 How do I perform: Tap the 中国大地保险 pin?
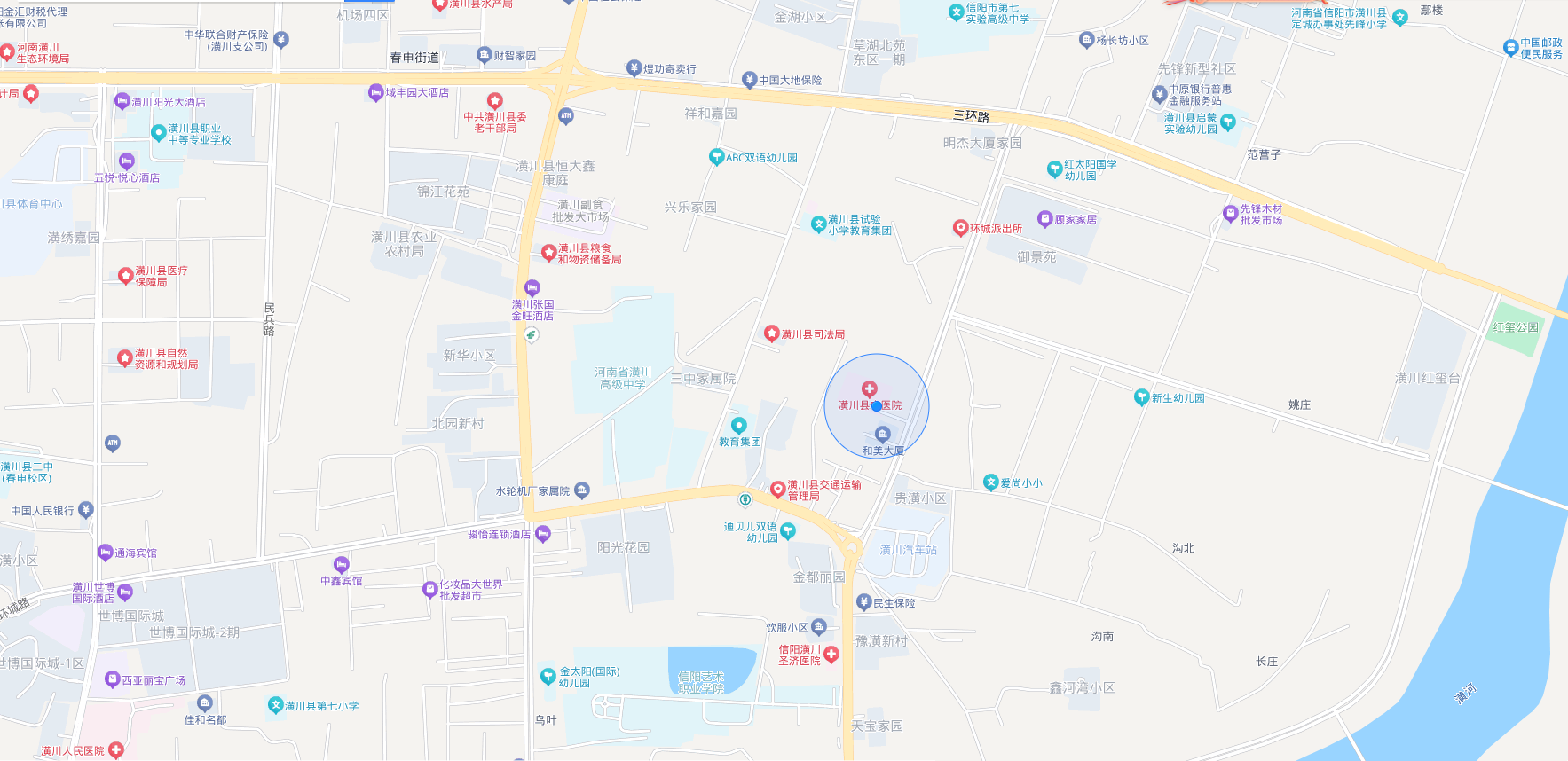[x=749, y=79]
